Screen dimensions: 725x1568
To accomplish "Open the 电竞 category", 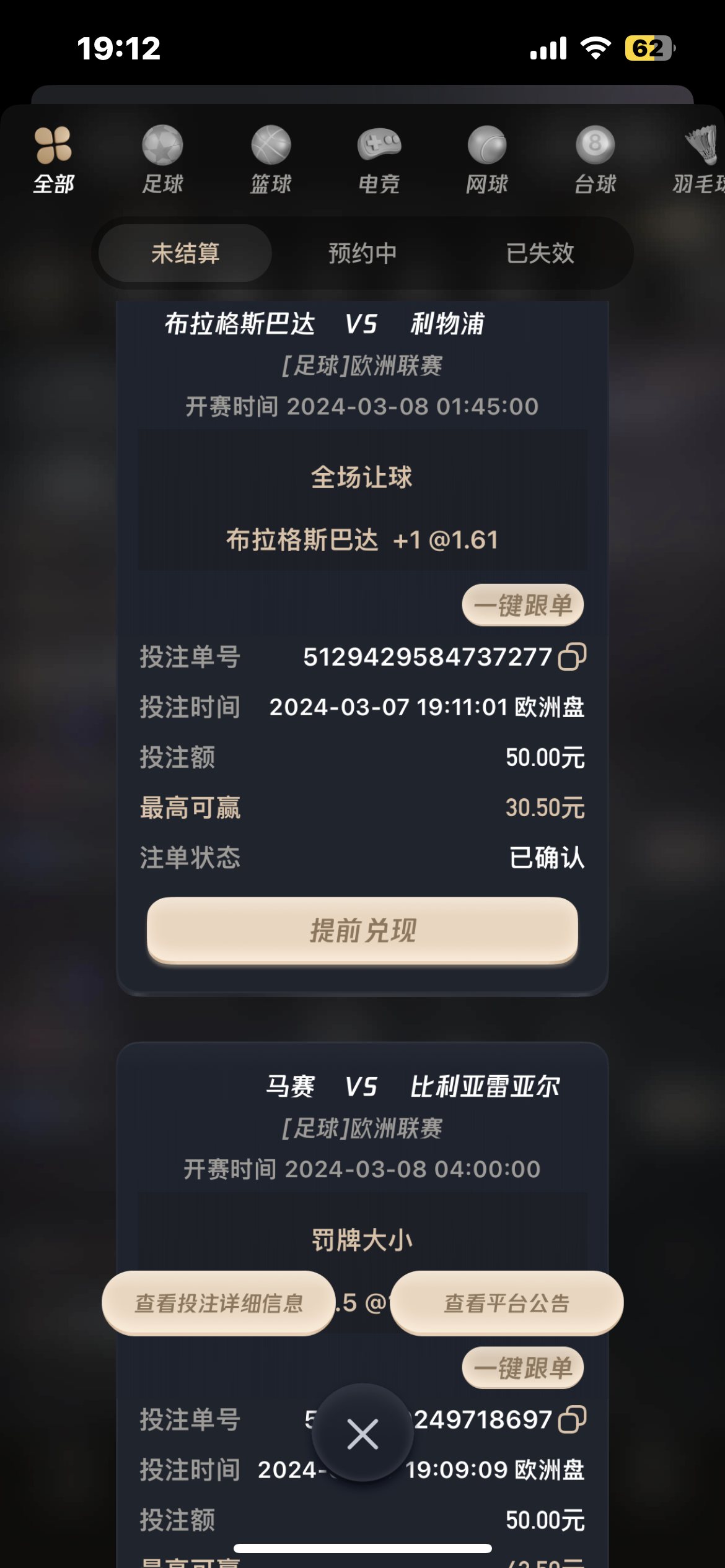I will click(379, 159).
